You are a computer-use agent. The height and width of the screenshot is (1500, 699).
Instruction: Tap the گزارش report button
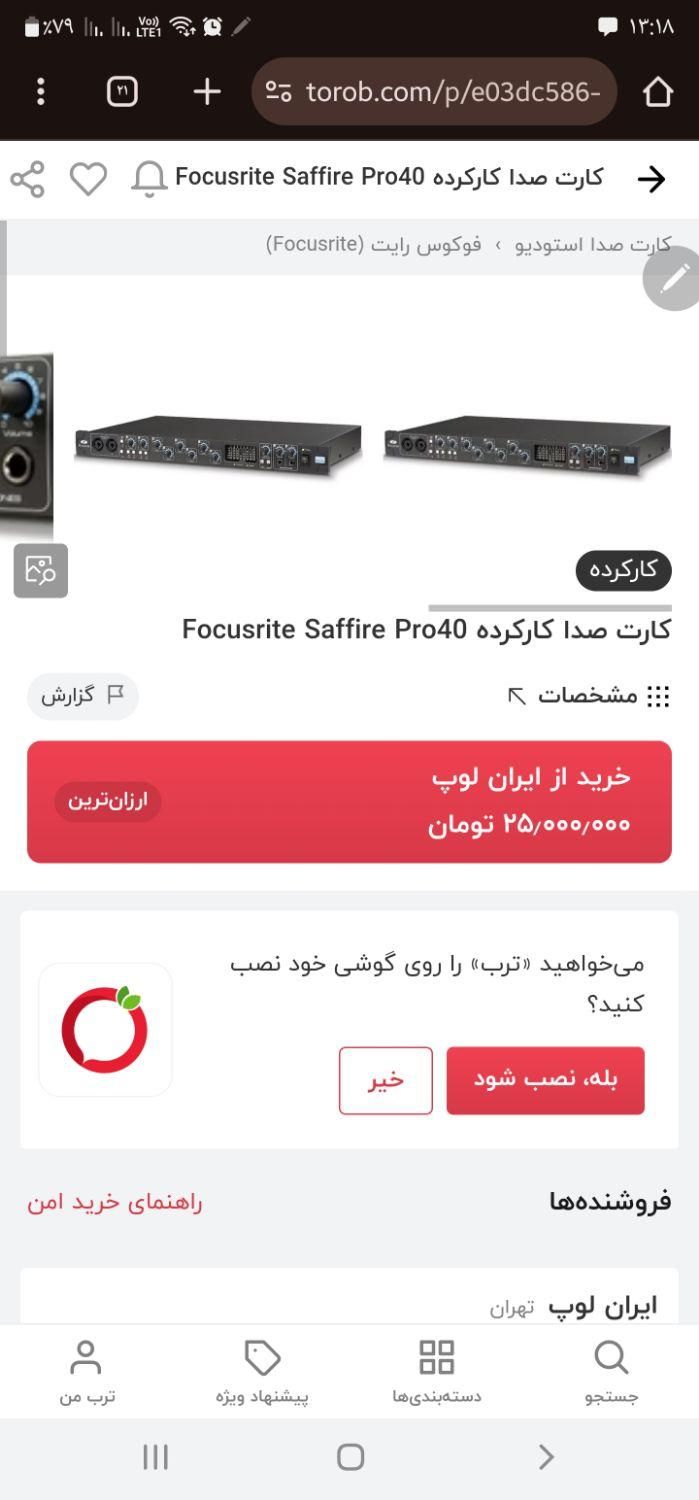[83, 696]
